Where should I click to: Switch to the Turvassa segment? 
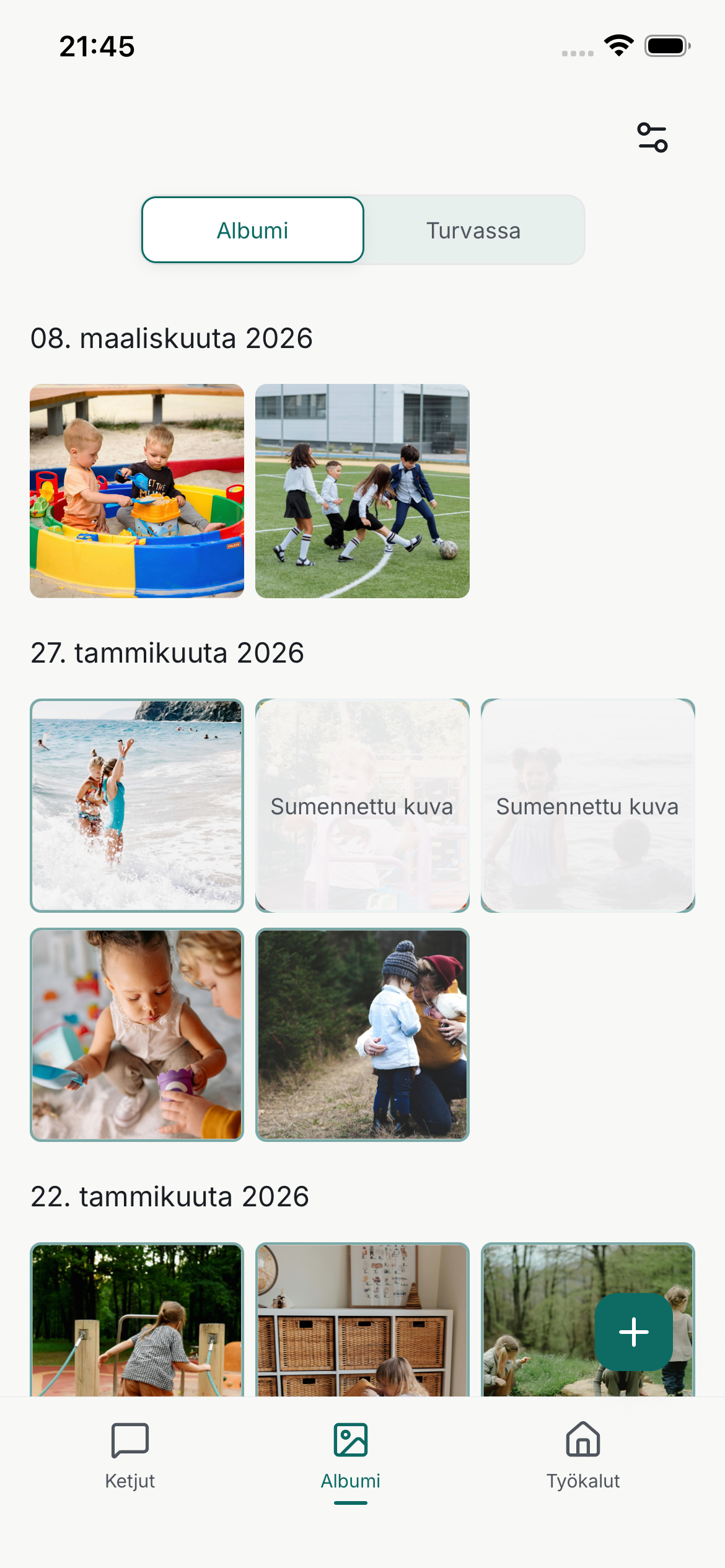pos(473,230)
